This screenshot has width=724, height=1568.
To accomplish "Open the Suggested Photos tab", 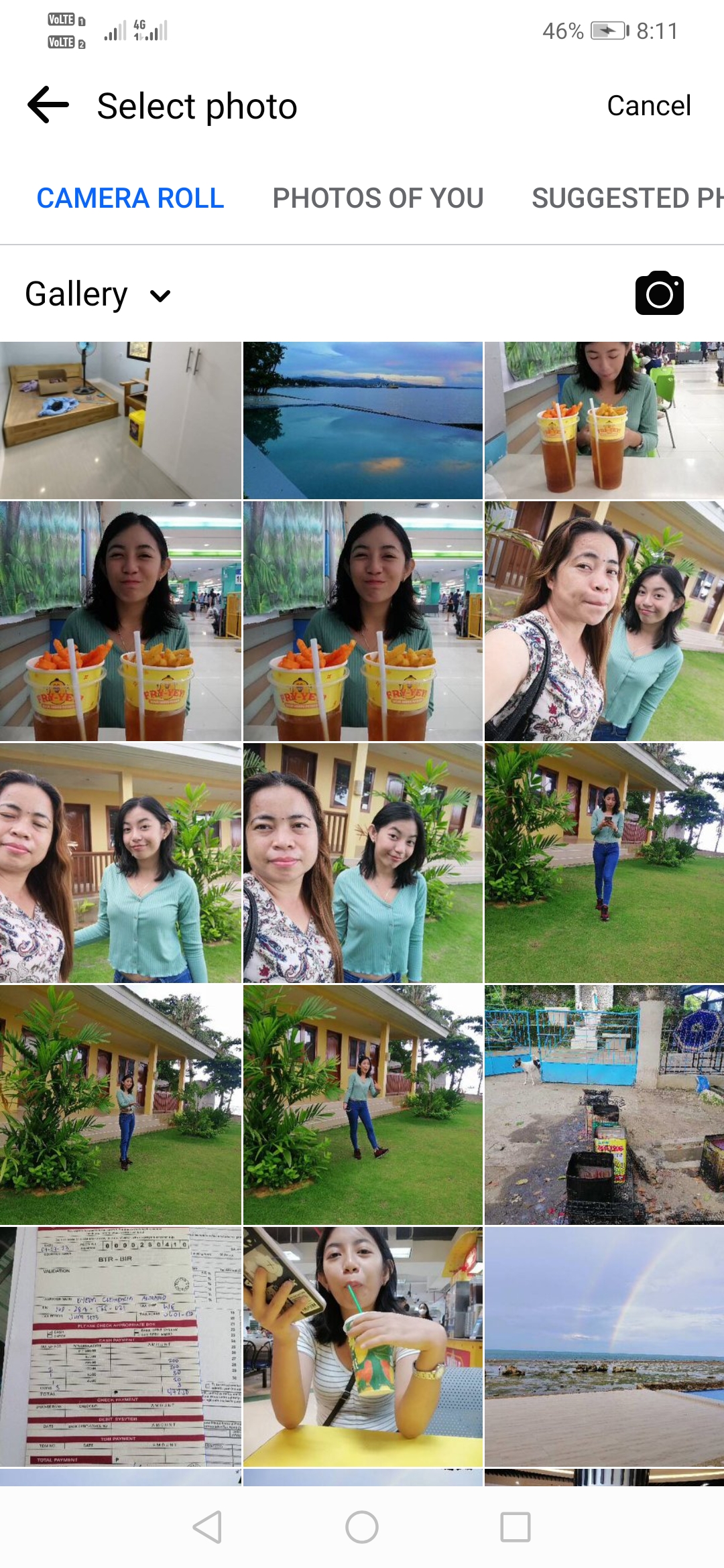I will [627, 198].
